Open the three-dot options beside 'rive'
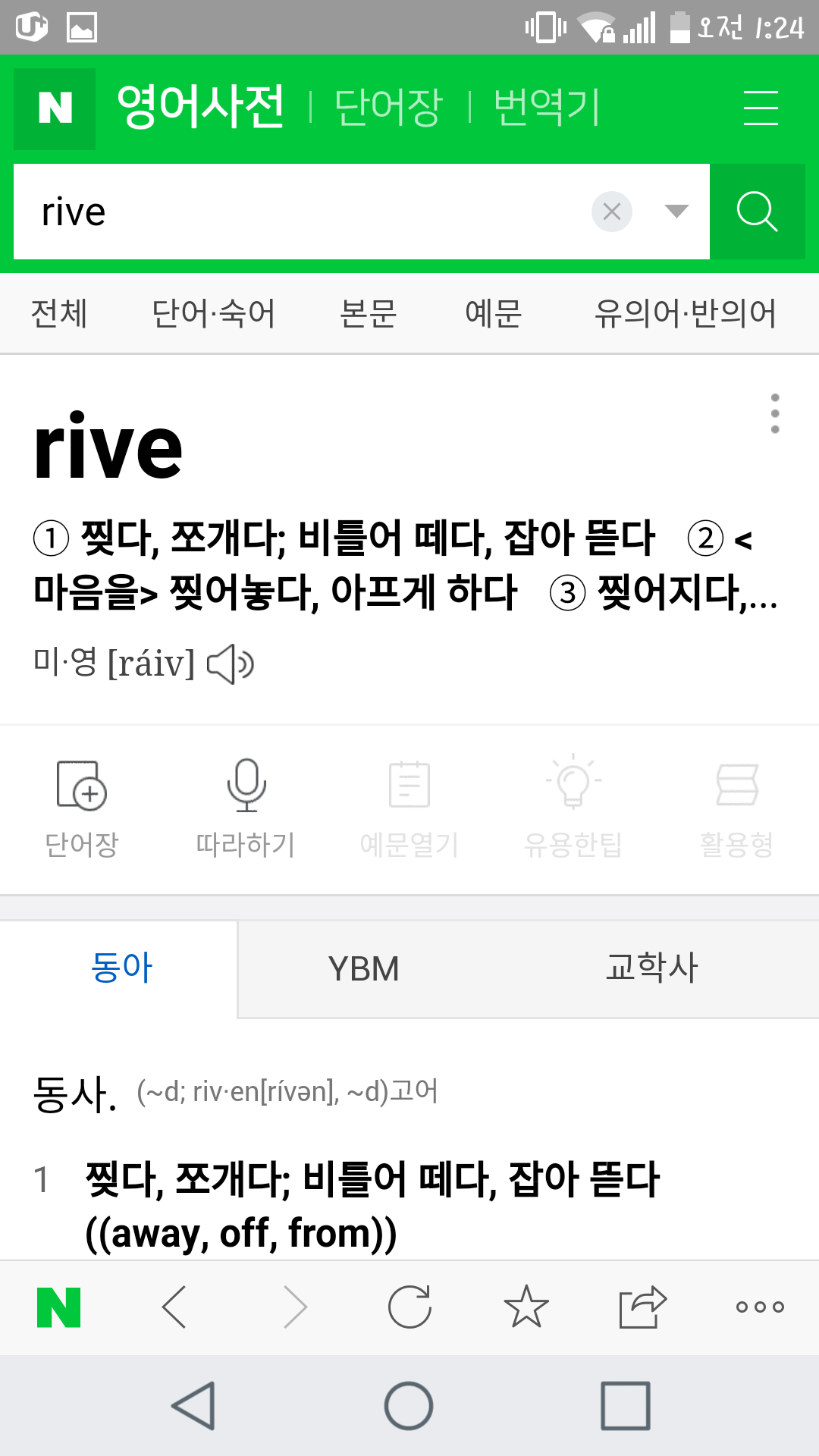This screenshot has height=1456, width=819. (774, 414)
